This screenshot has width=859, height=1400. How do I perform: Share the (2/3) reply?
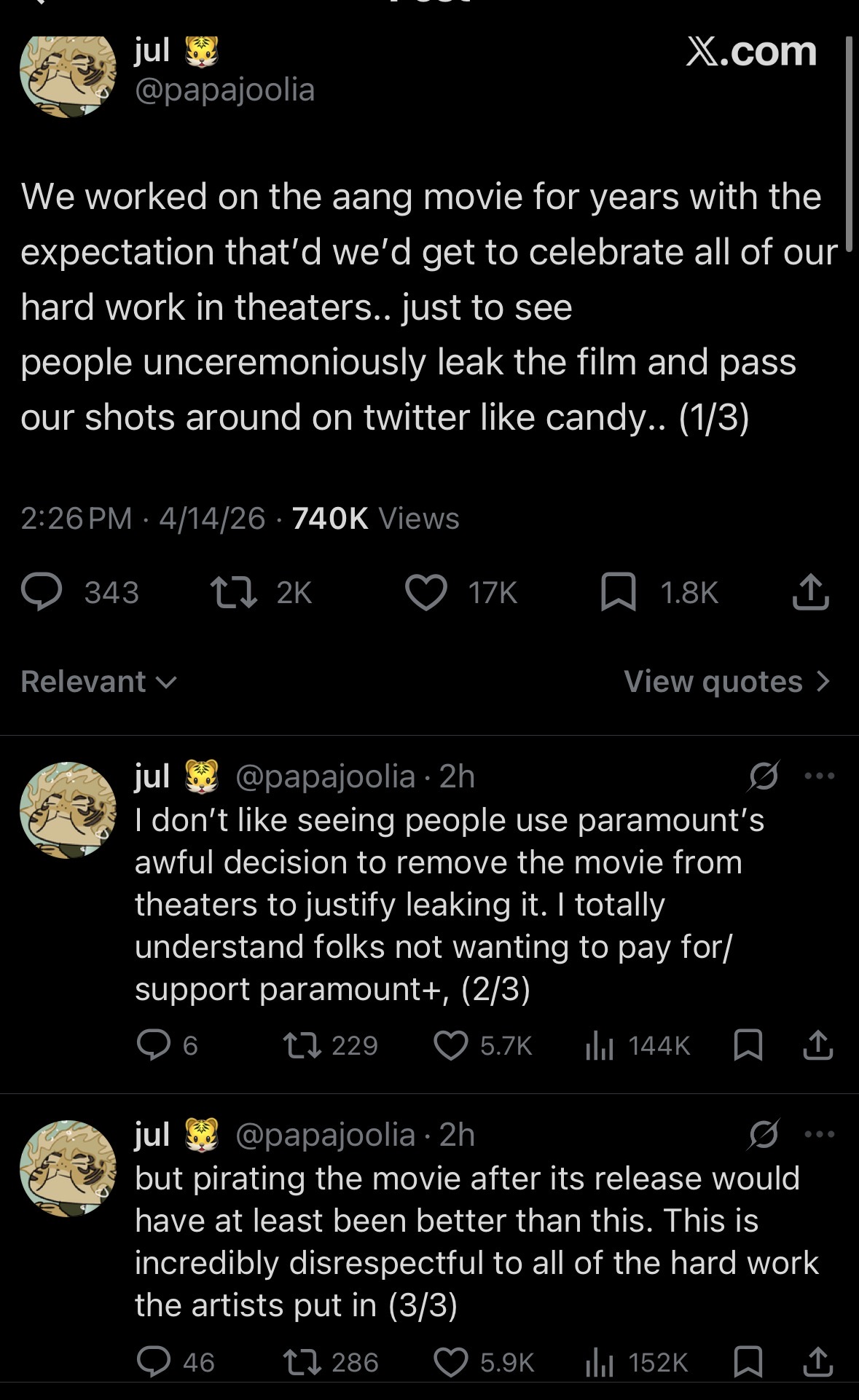click(817, 1045)
